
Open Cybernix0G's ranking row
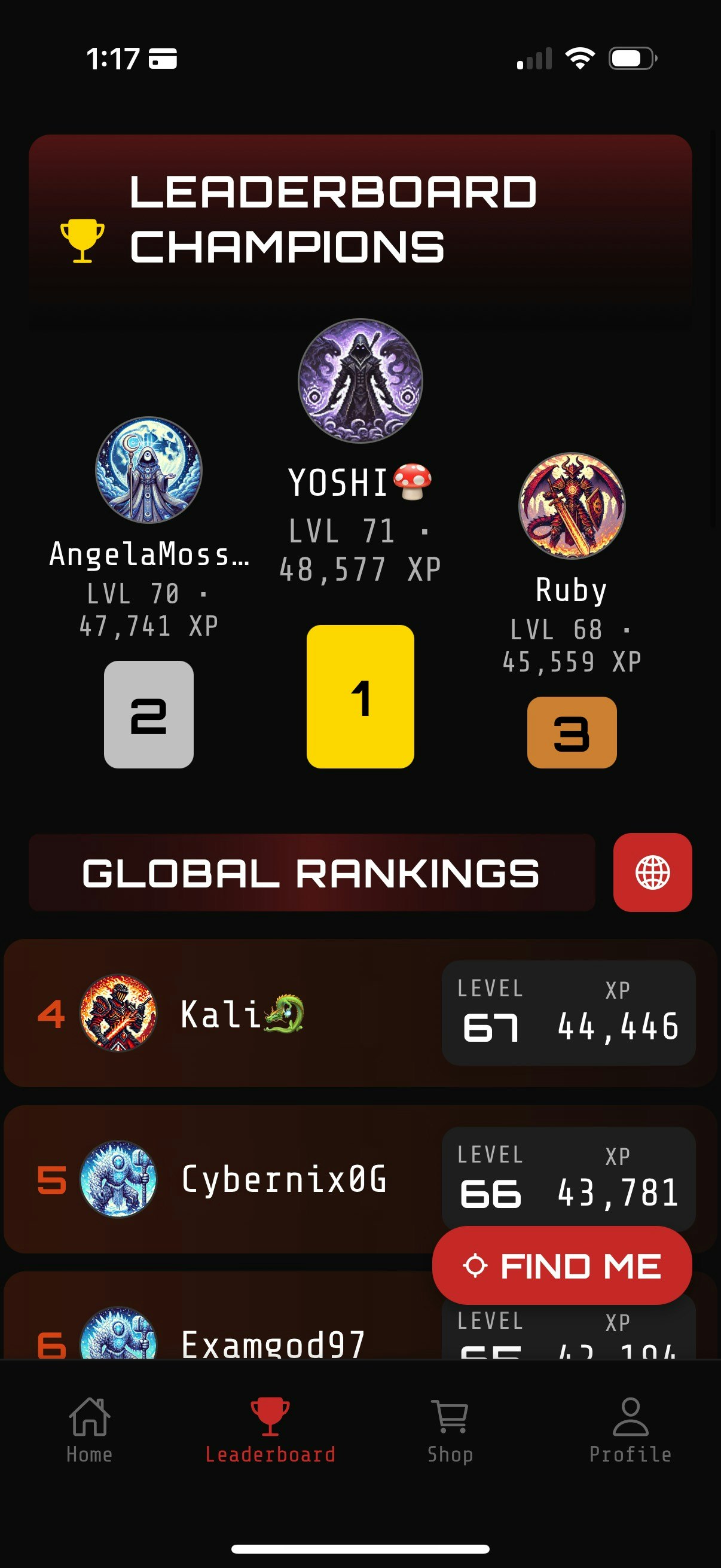pyautogui.click(x=243, y=1179)
